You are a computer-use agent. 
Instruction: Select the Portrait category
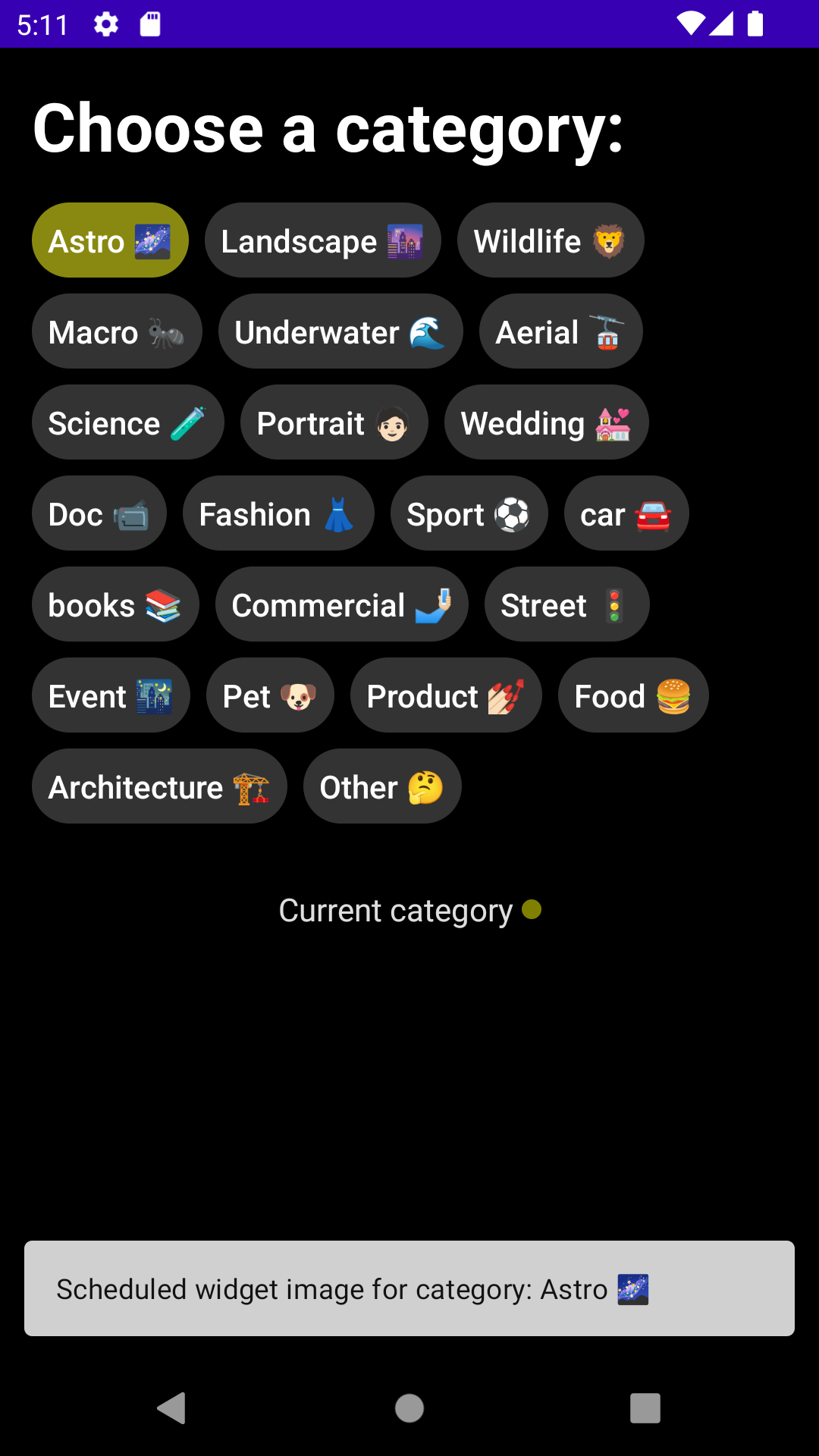(x=334, y=422)
